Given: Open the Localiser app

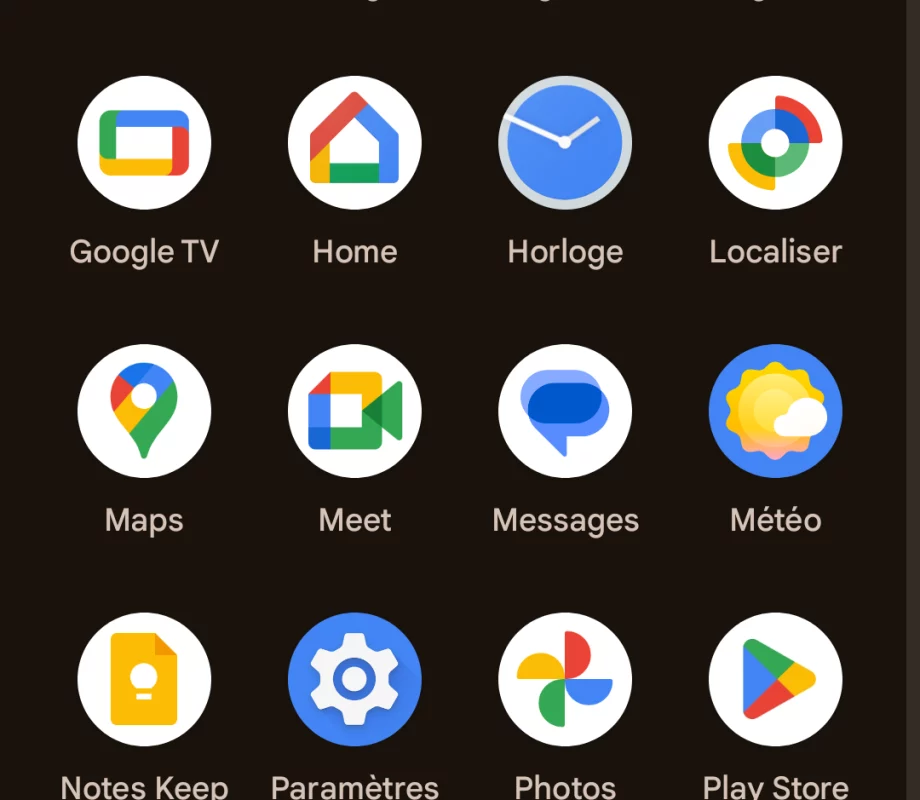Looking at the screenshot, I should point(776,143).
